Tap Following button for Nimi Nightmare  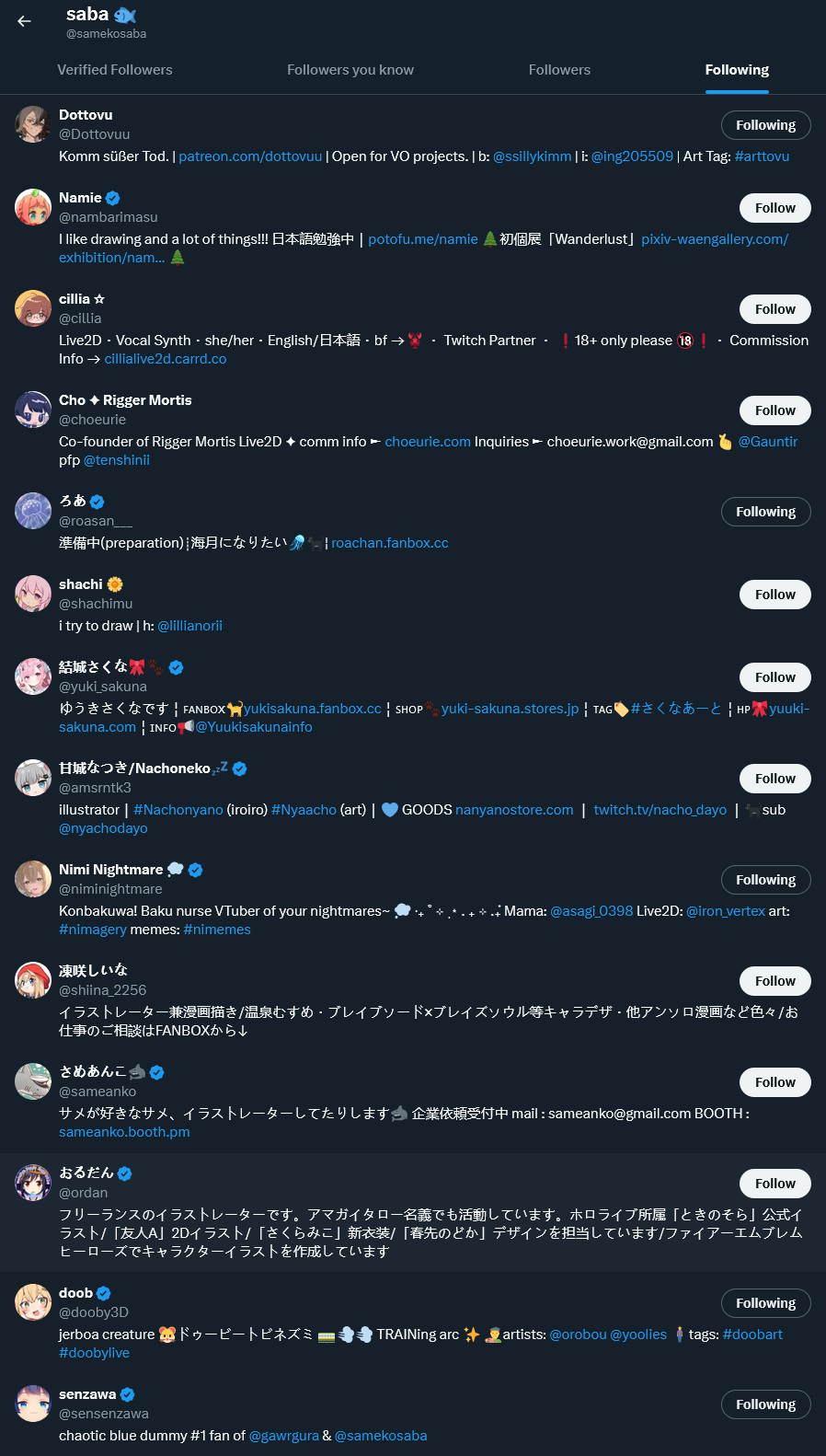765,880
